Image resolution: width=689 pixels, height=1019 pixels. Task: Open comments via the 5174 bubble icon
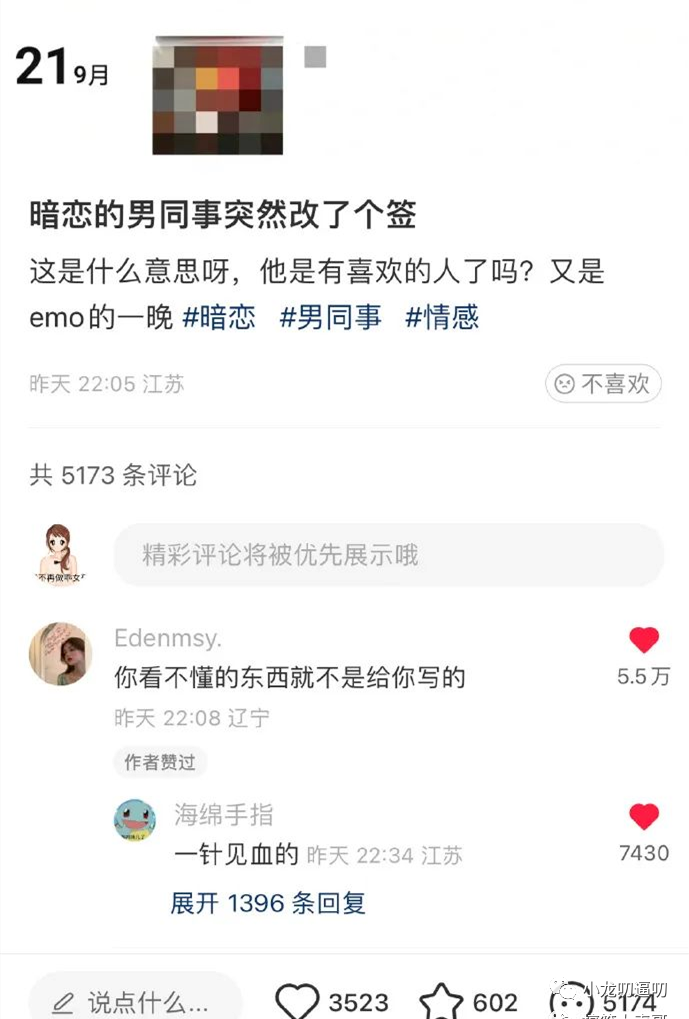point(571,1001)
